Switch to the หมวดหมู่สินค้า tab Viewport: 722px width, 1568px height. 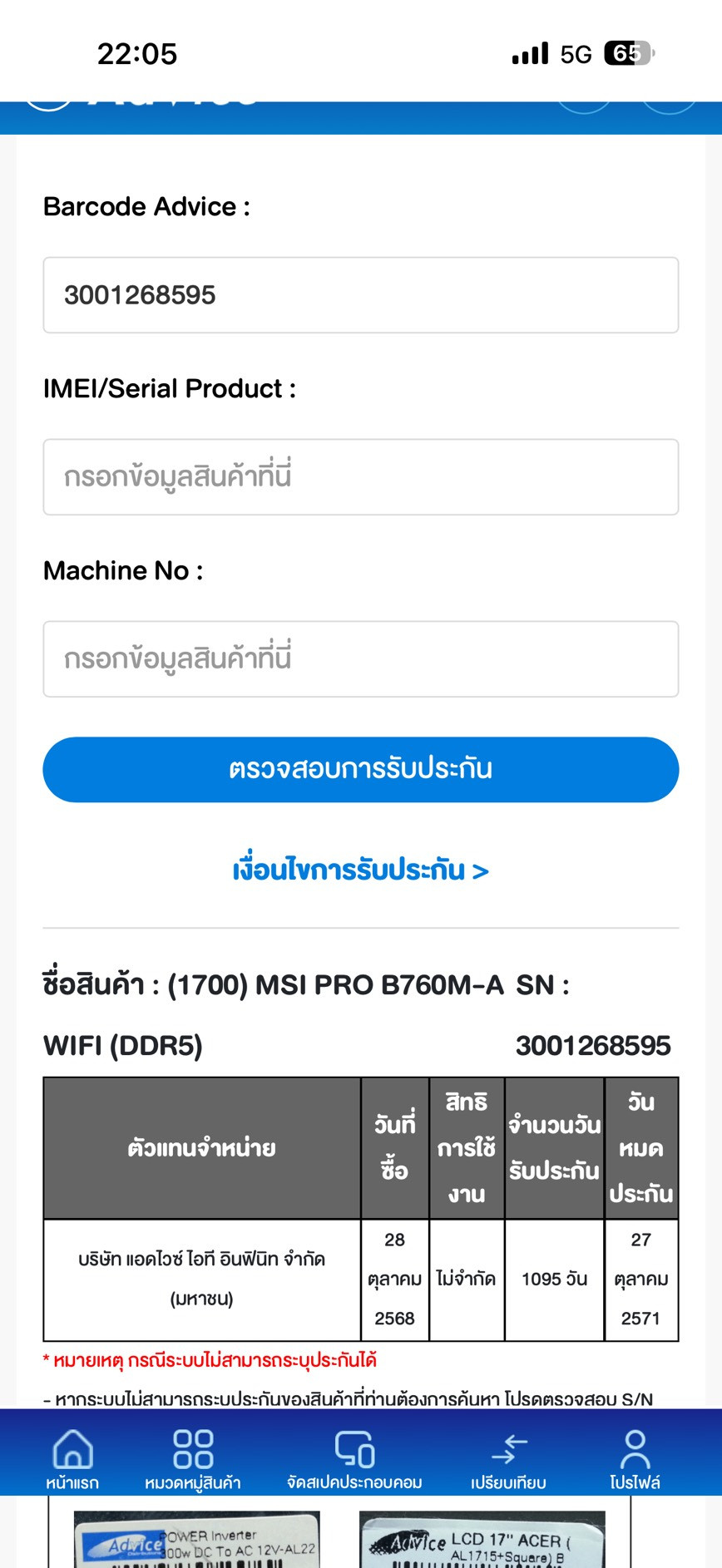[192, 1458]
